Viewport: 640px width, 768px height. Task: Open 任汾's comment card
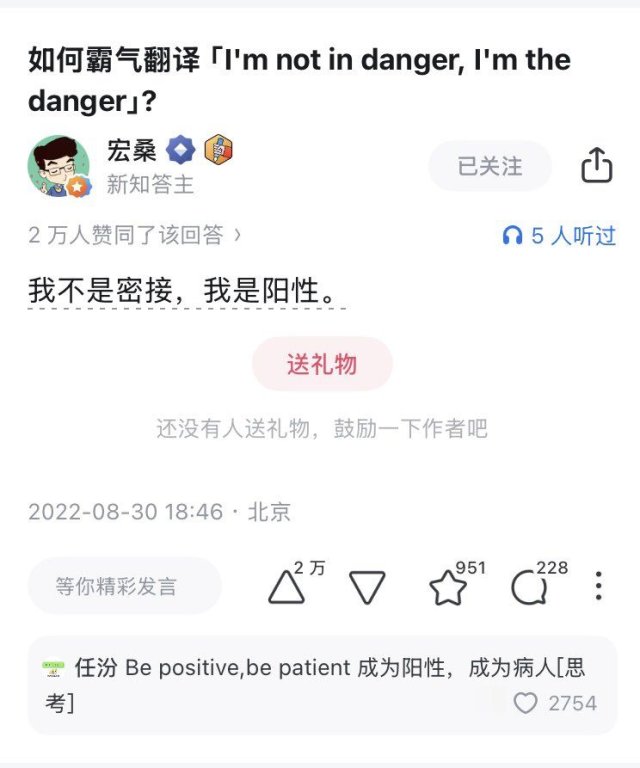click(x=300, y=684)
